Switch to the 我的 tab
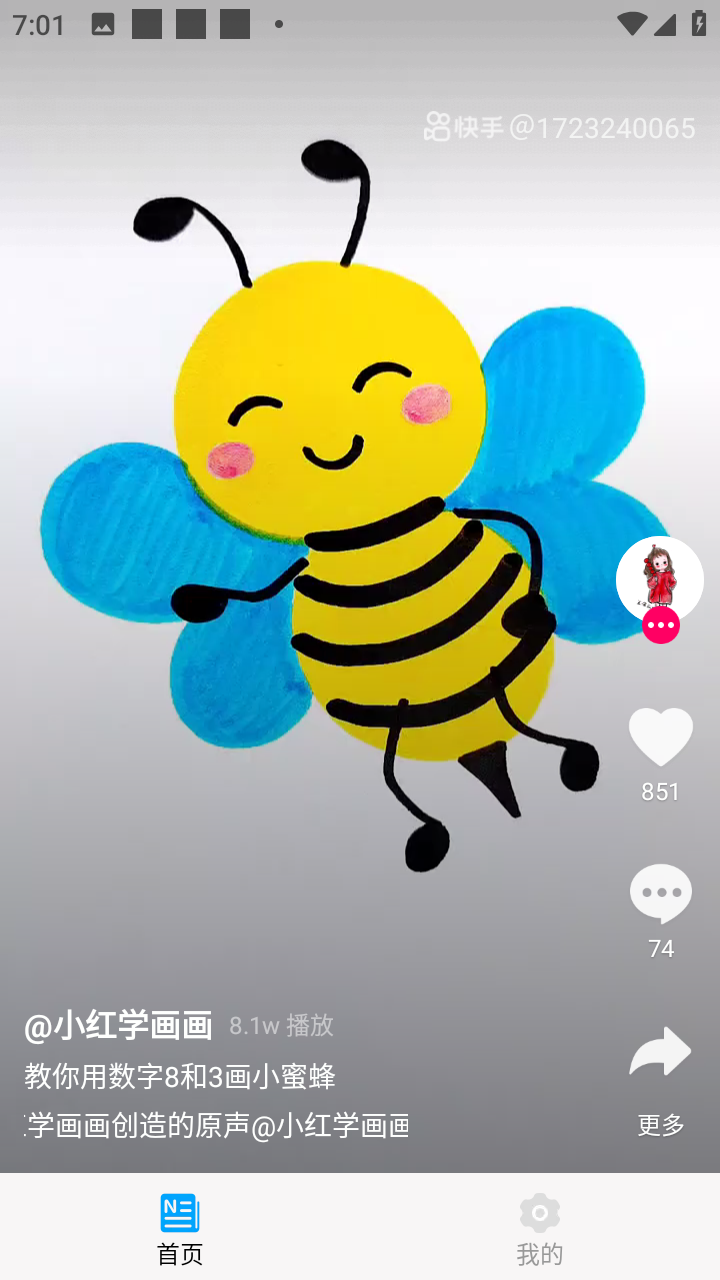 tap(540, 1228)
